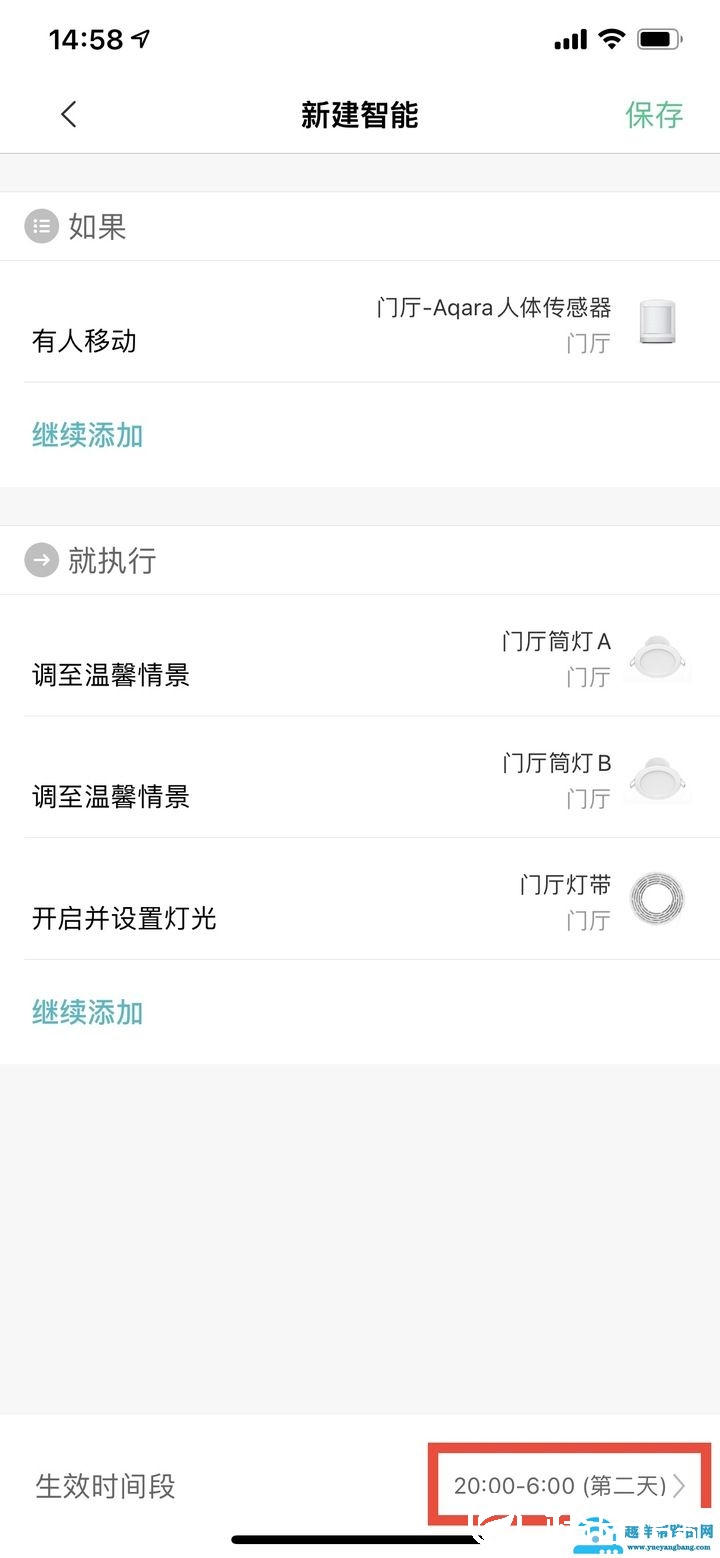
Task: Click the 门厅筒灯A downlight icon
Action: (x=659, y=657)
